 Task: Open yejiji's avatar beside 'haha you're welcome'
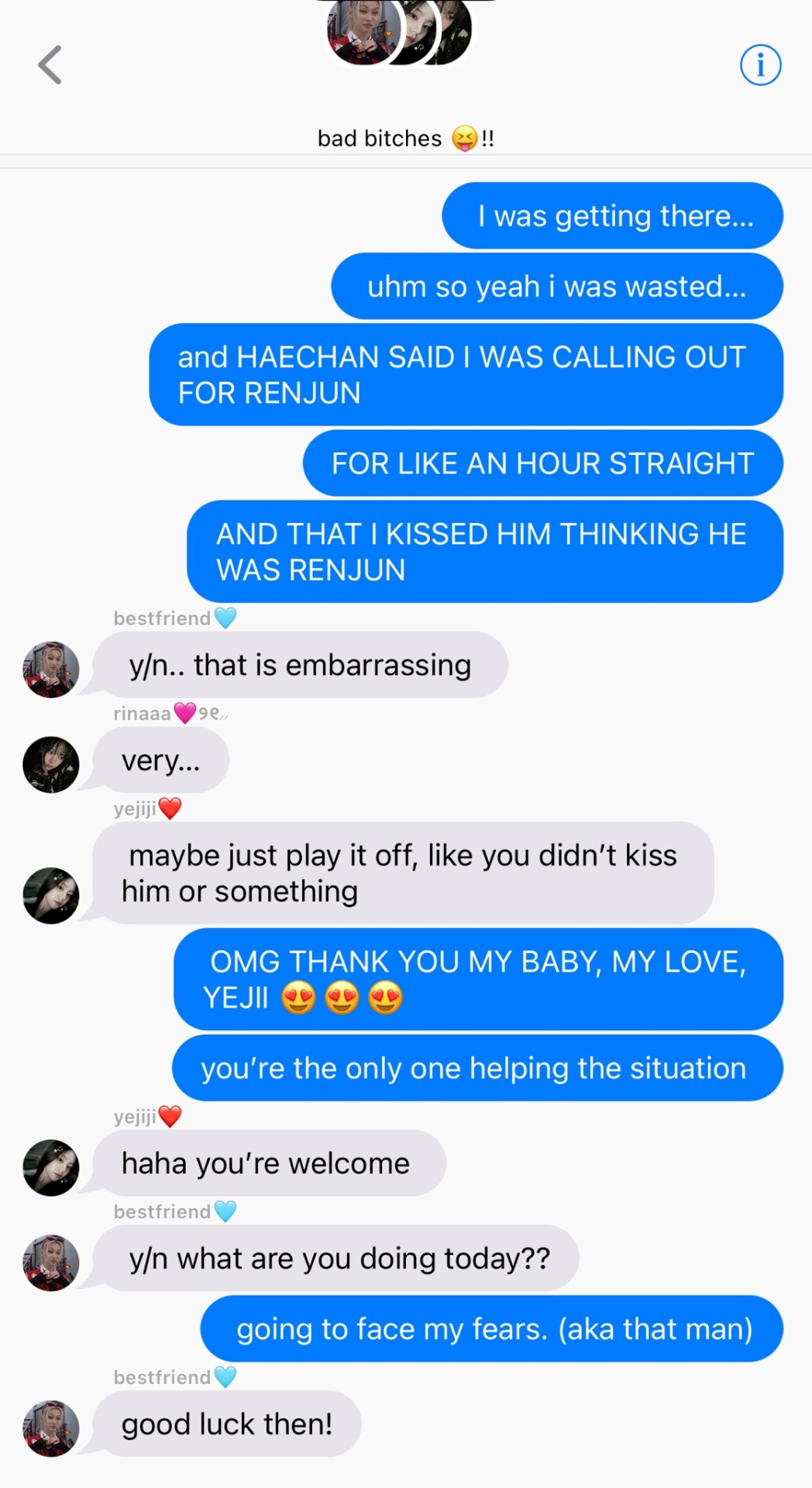coord(51,1167)
